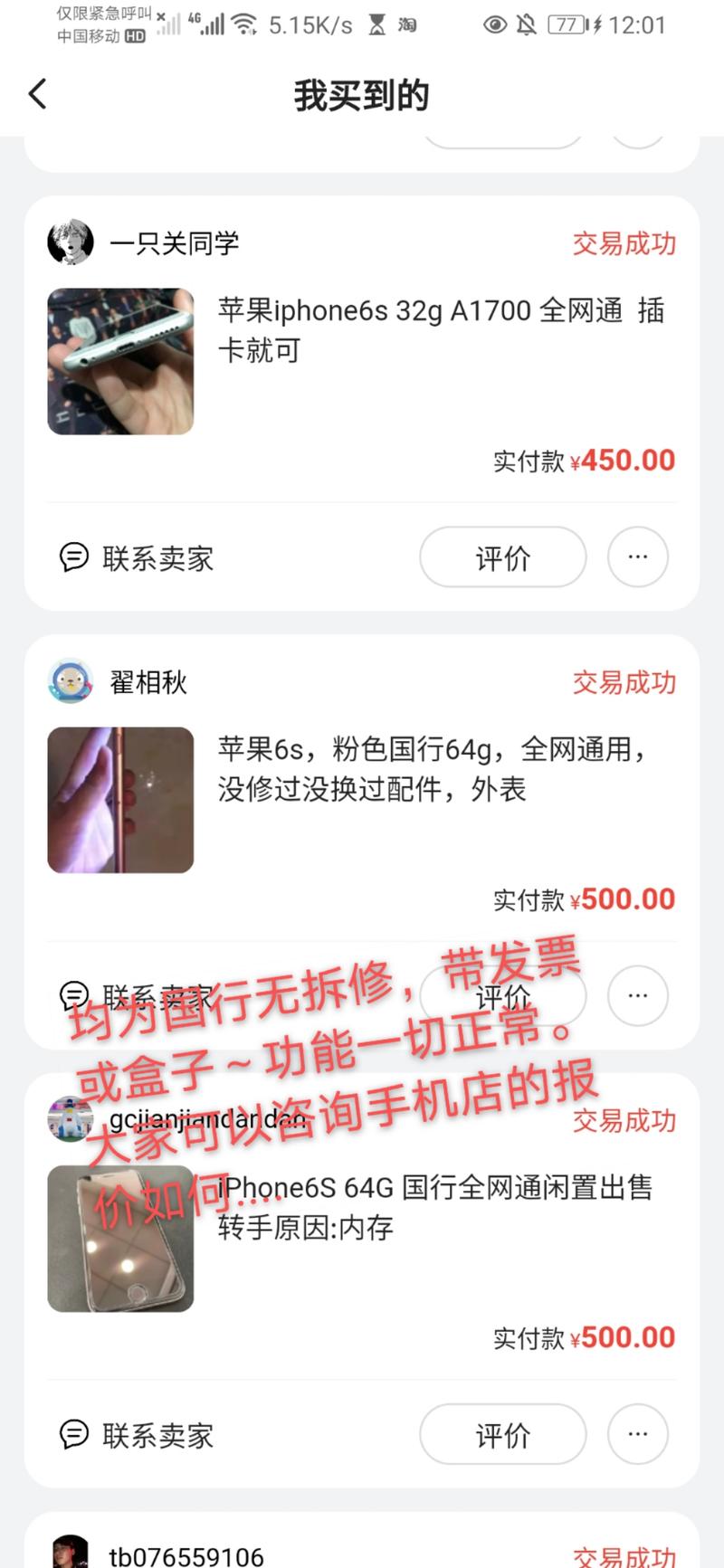The height and width of the screenshot is (1568, 724).
Task: Open more options ellipsis on the 450.00 order
Action: pos(638,557)
